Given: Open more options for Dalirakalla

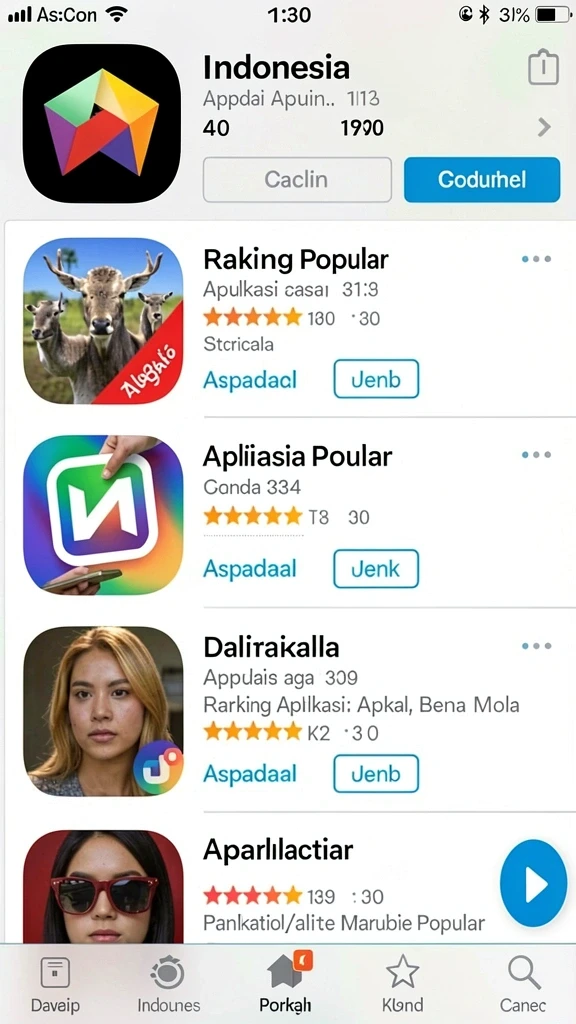Looking at the screenshot, I should pyautogui.click(x=536, y=646).
